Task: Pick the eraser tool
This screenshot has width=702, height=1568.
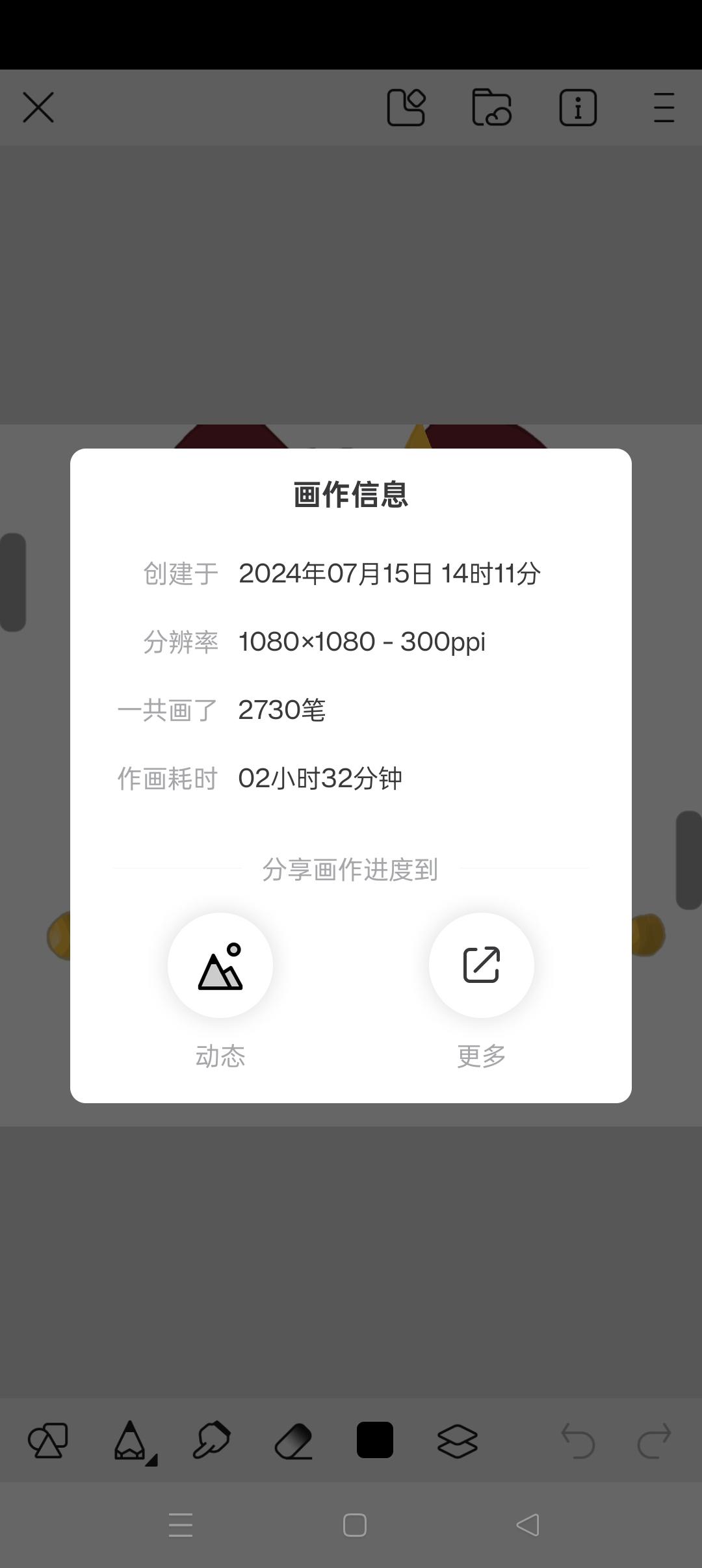Action: (294, 1440)
